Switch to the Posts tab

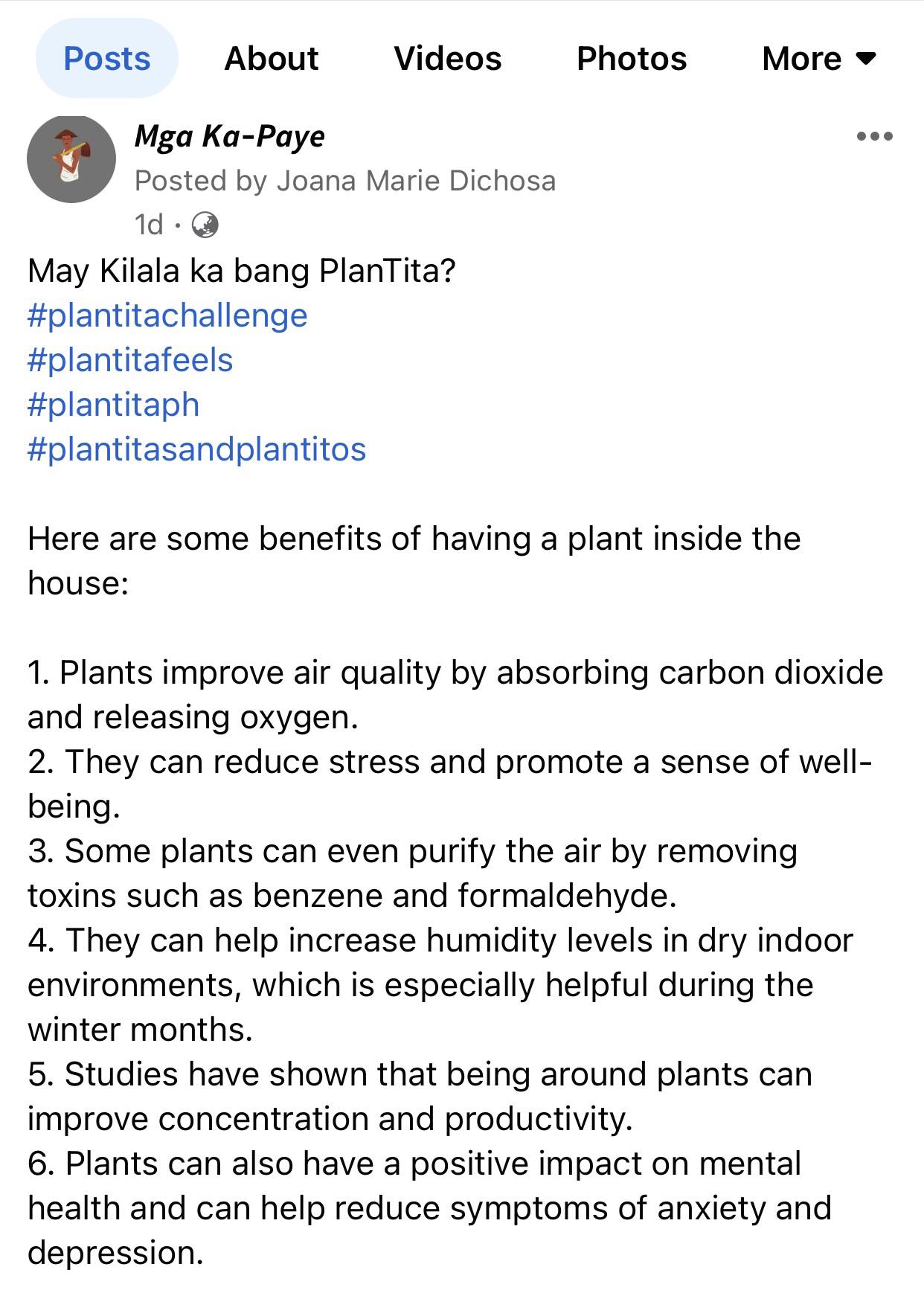click(x=107, y=59)
